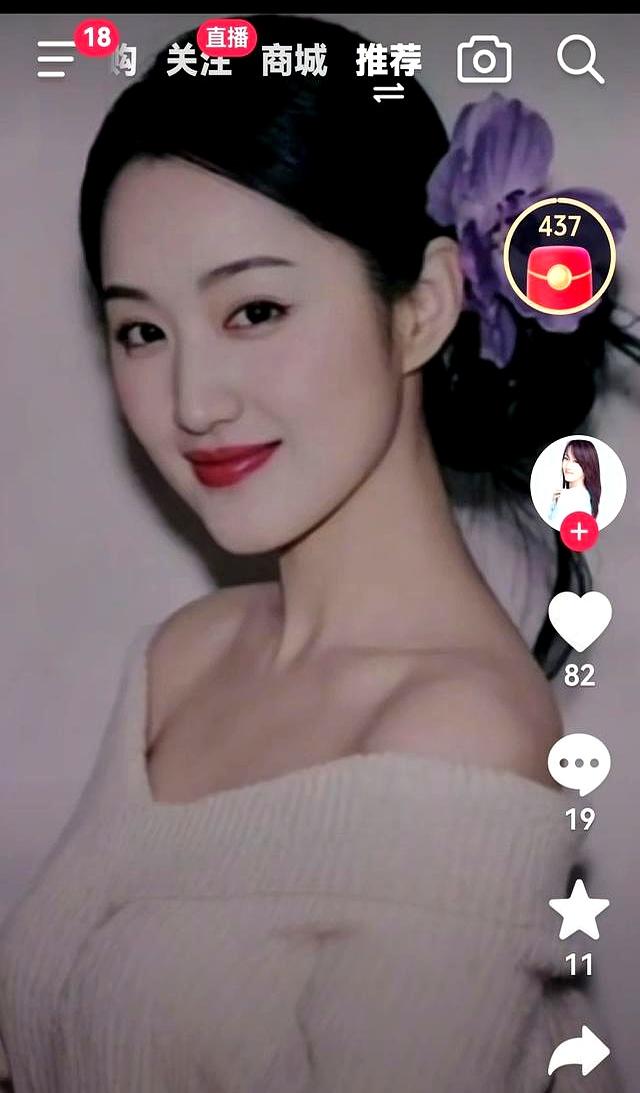Follow the creator with plus button

click(578, 532)
